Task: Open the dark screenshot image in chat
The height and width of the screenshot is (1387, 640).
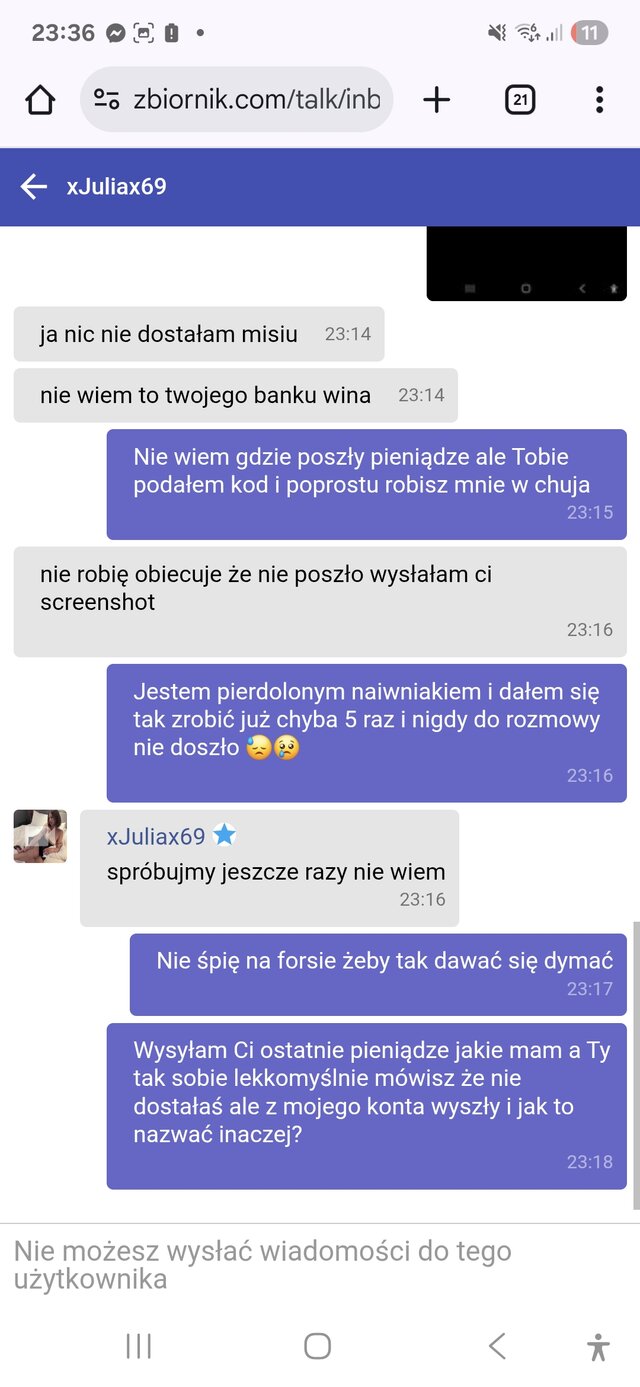Action: tap(526, 264)
